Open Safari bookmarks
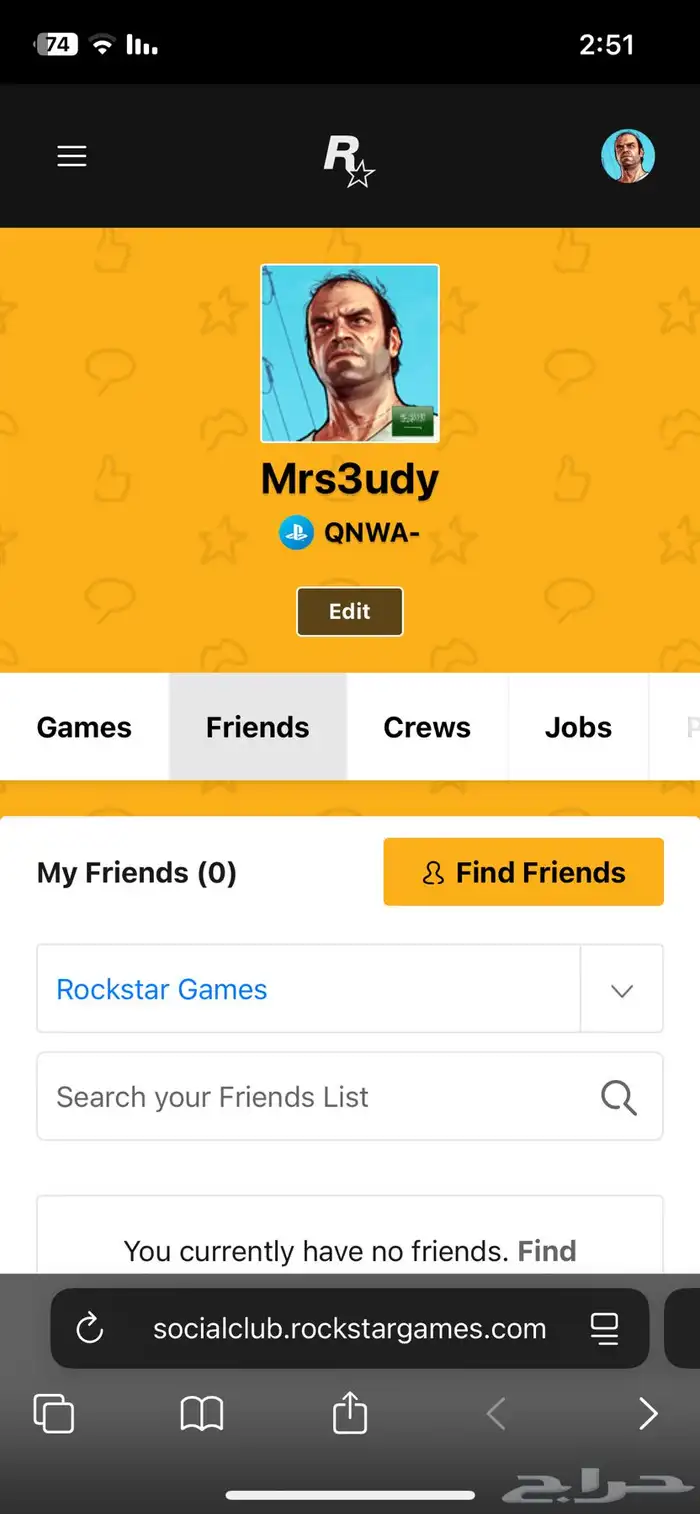This screenshot has height=1514, width=700. 201,1414
